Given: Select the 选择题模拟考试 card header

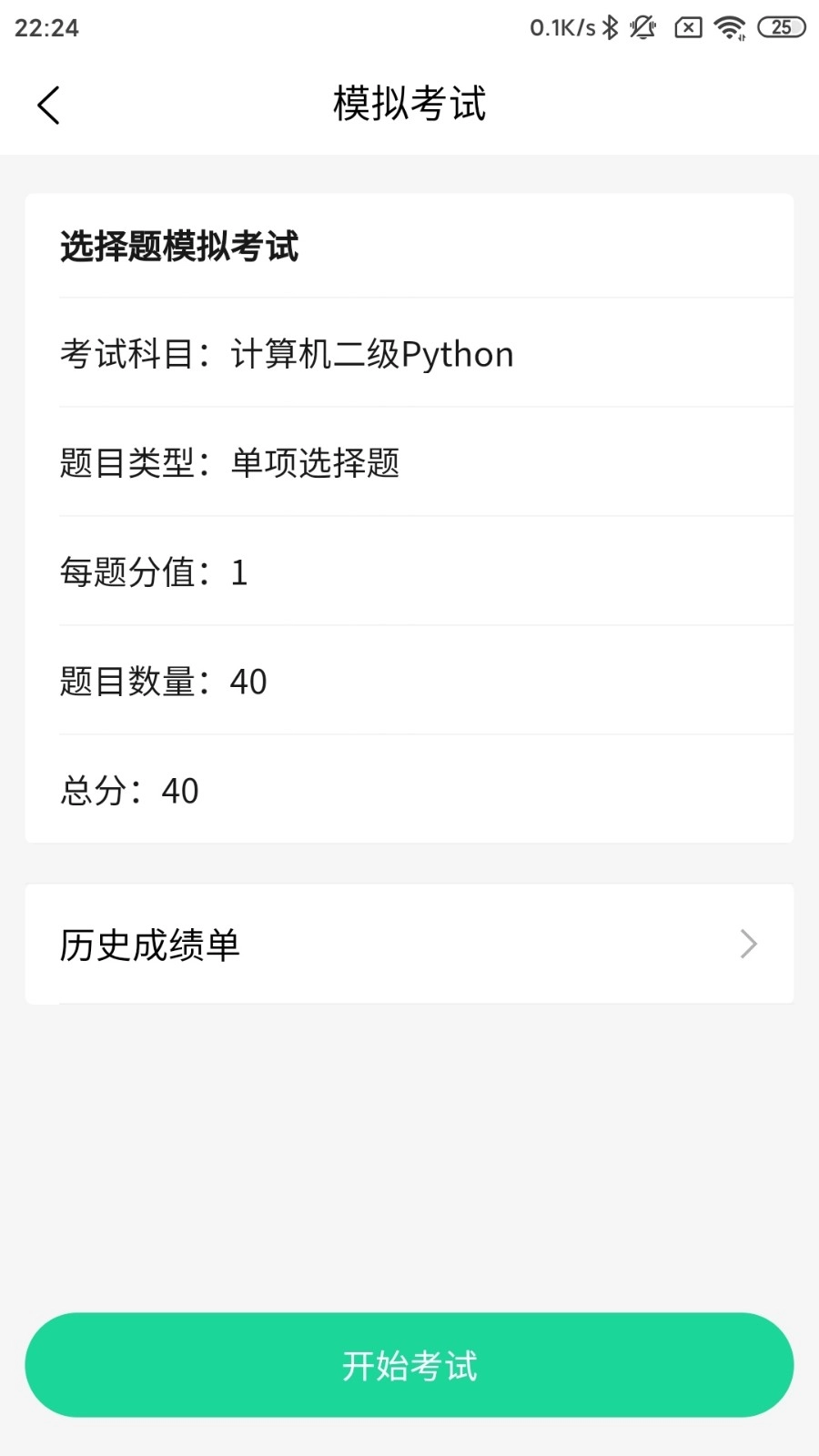Looking at the screenshot, I should tap(179, 246).
